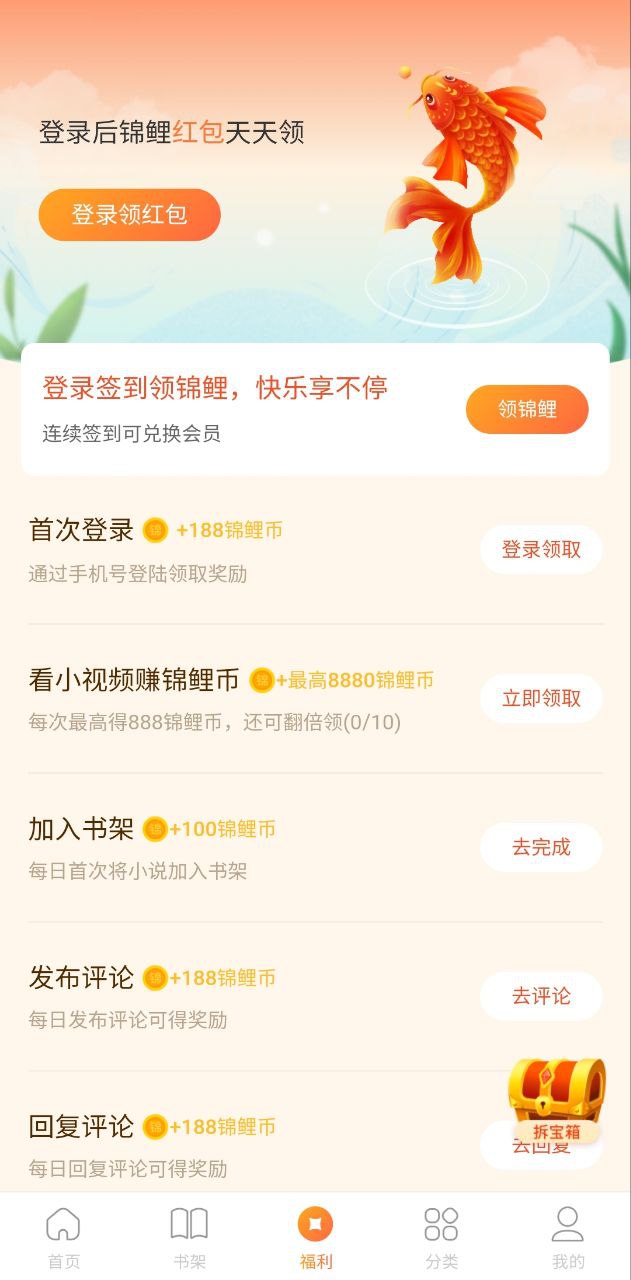Tap 领锦鲤 to claim sign-in reward
631x1280 pixels.
[x=527, y=409]
